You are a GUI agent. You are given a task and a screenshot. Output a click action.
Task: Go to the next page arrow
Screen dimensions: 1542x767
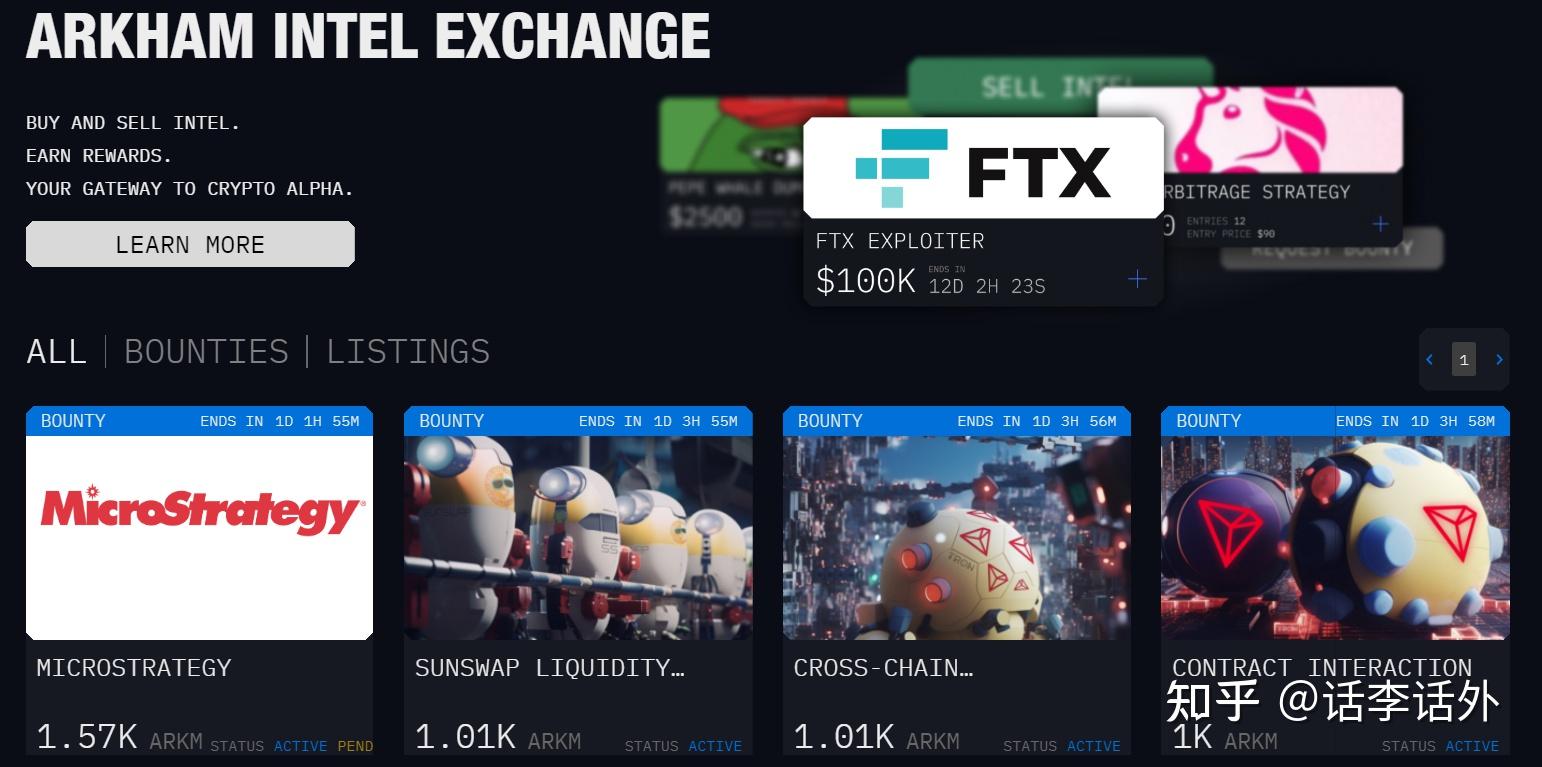pos(1498,359)
